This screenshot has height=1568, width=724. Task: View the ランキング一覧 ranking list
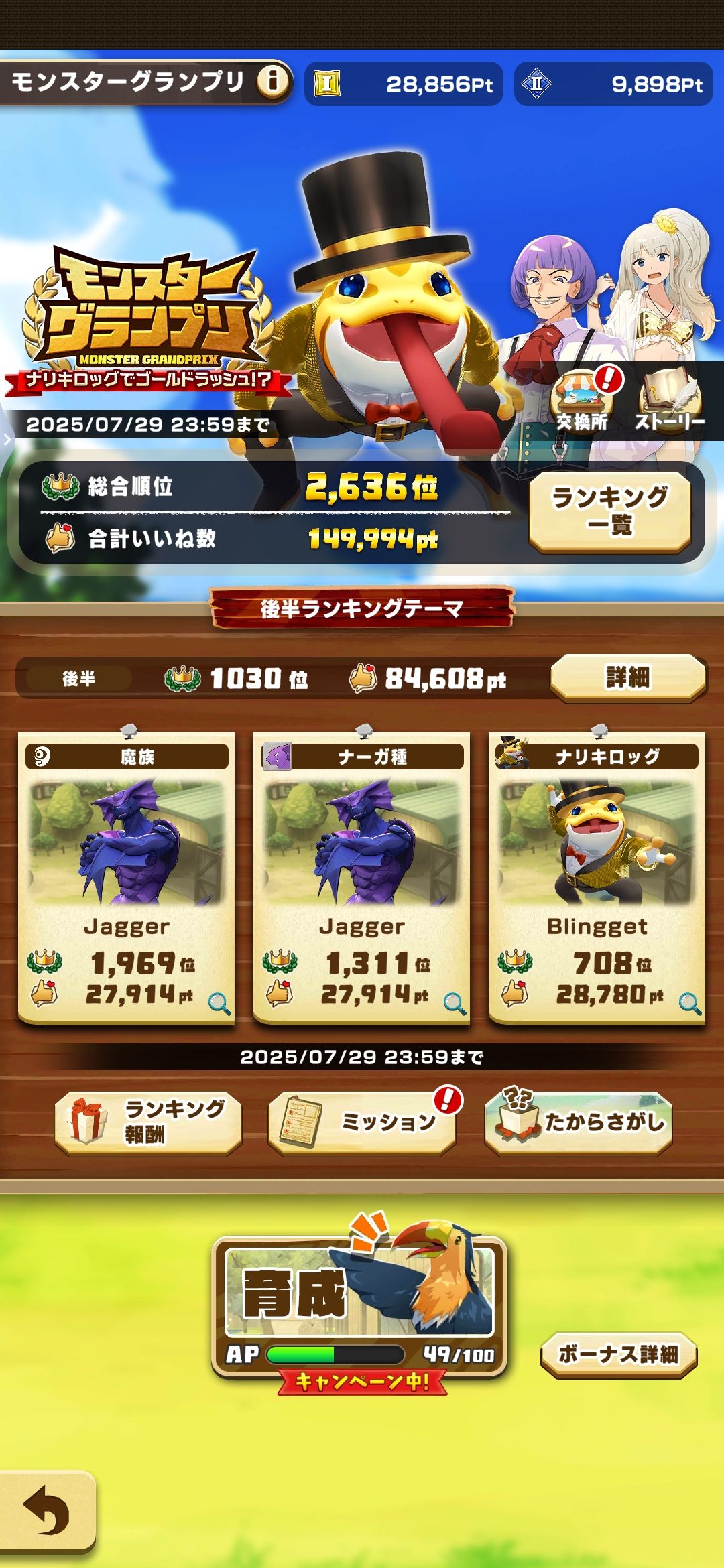(x=609, y=511)
